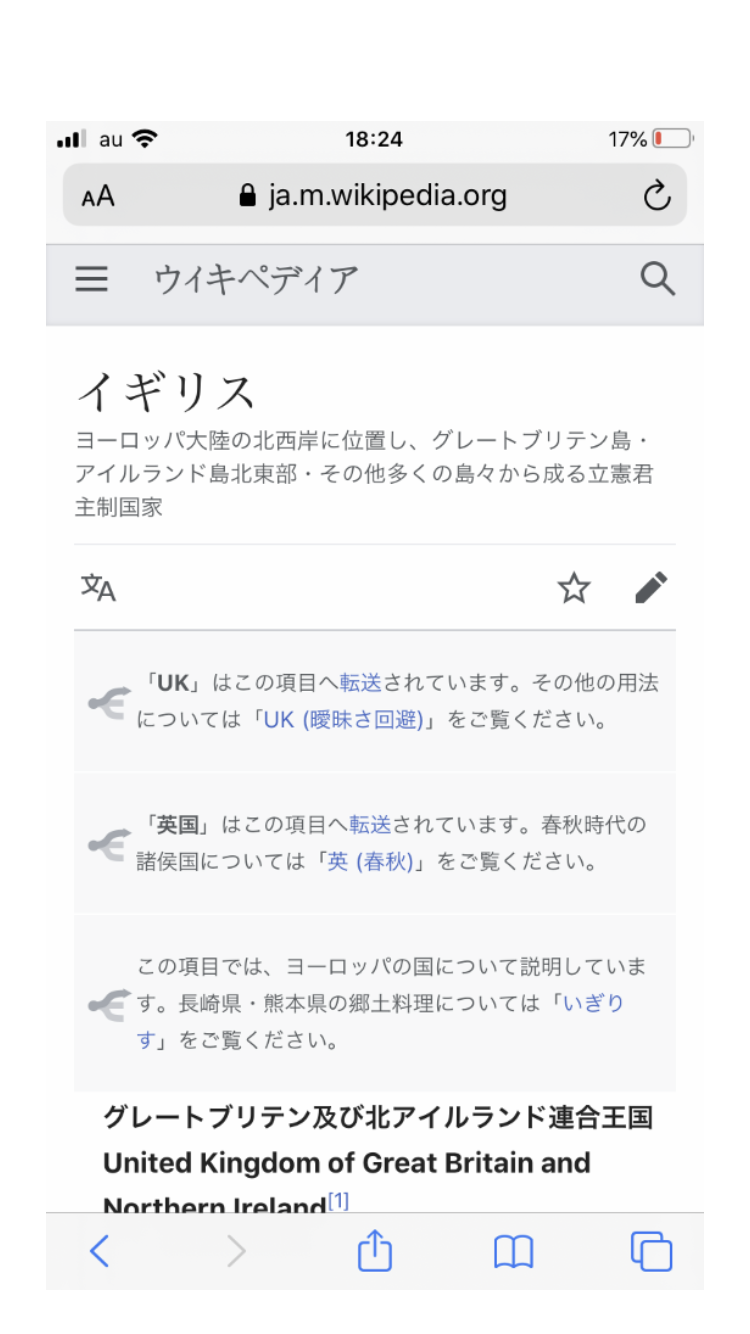This screenshot has width=750, height=1334.
Task: Open the language selection icon
Action: click(98, 588)
